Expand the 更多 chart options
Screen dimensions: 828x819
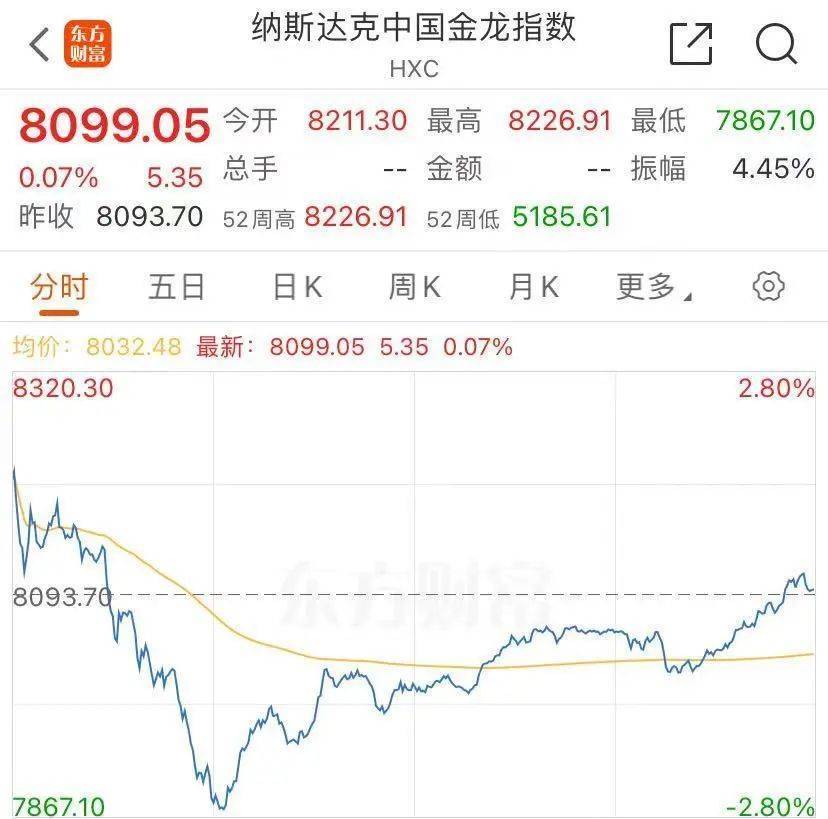[x=654, y=288]
